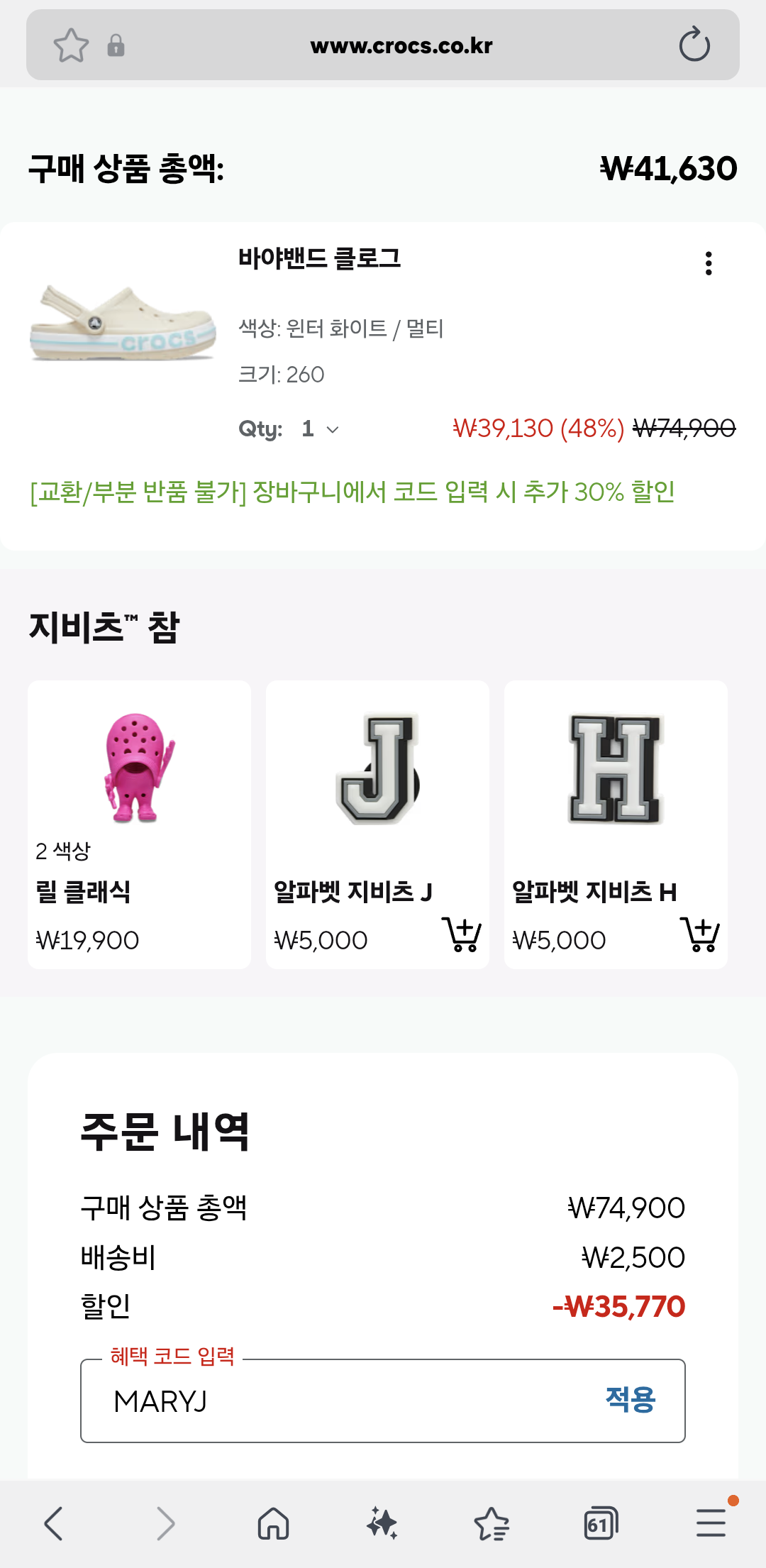This screenshot has height=1568, width=766.
Task: Open the browser hamburger menu
Action: click(x=711, y=1523)
